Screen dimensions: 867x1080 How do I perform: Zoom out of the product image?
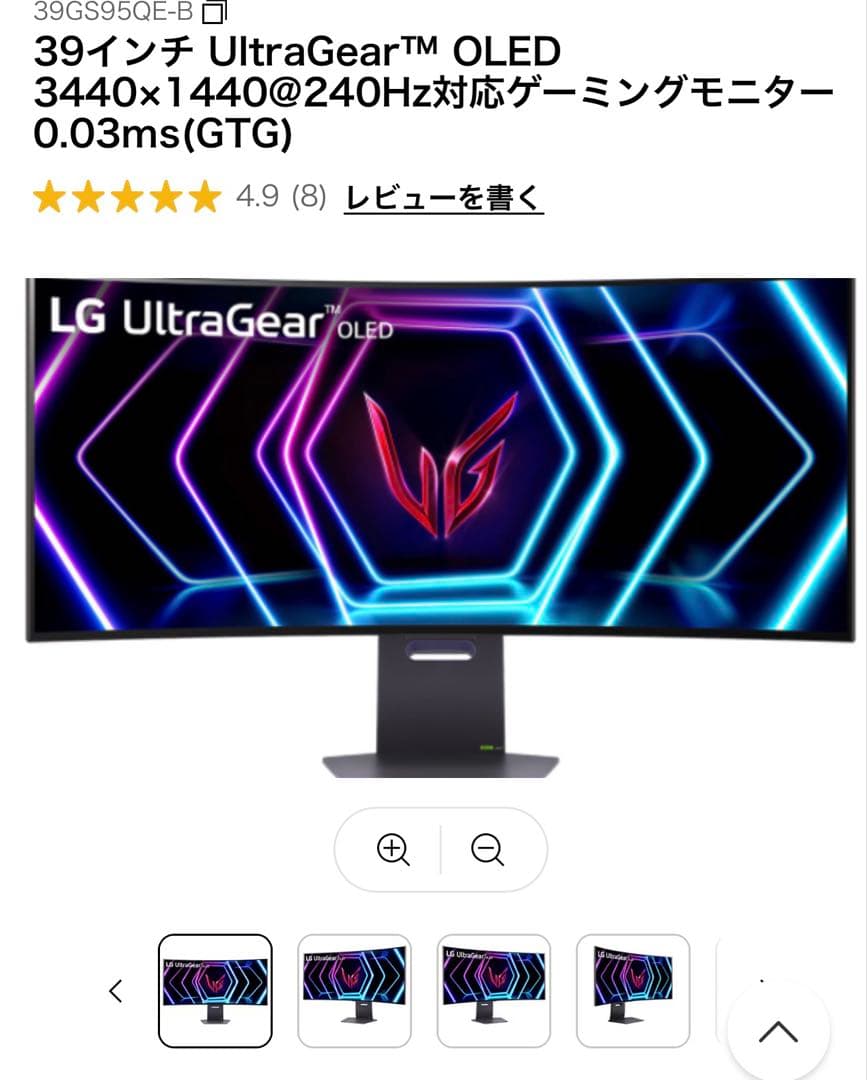(487, 851)
